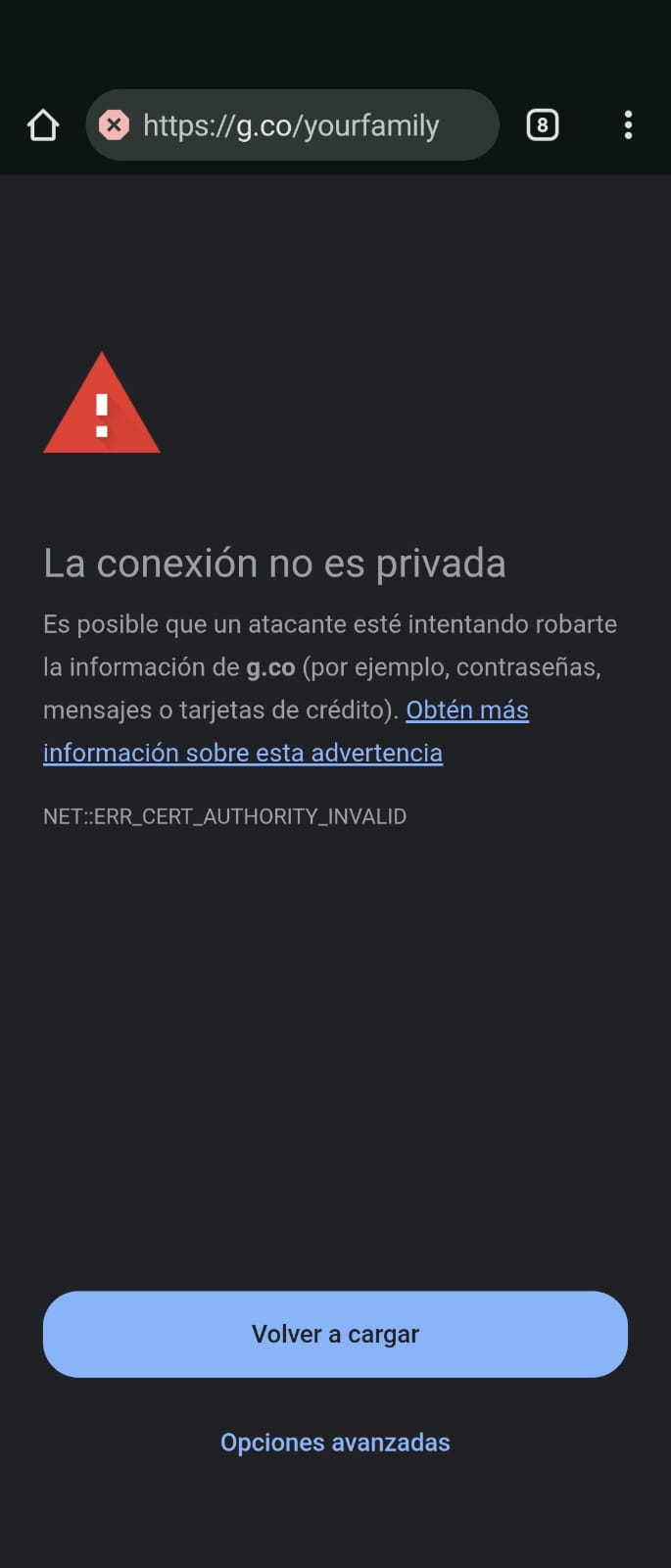Expand 'Opciones avanzadas'
This screenshot has width=671, height=1568.
[x=335, y=1443]
